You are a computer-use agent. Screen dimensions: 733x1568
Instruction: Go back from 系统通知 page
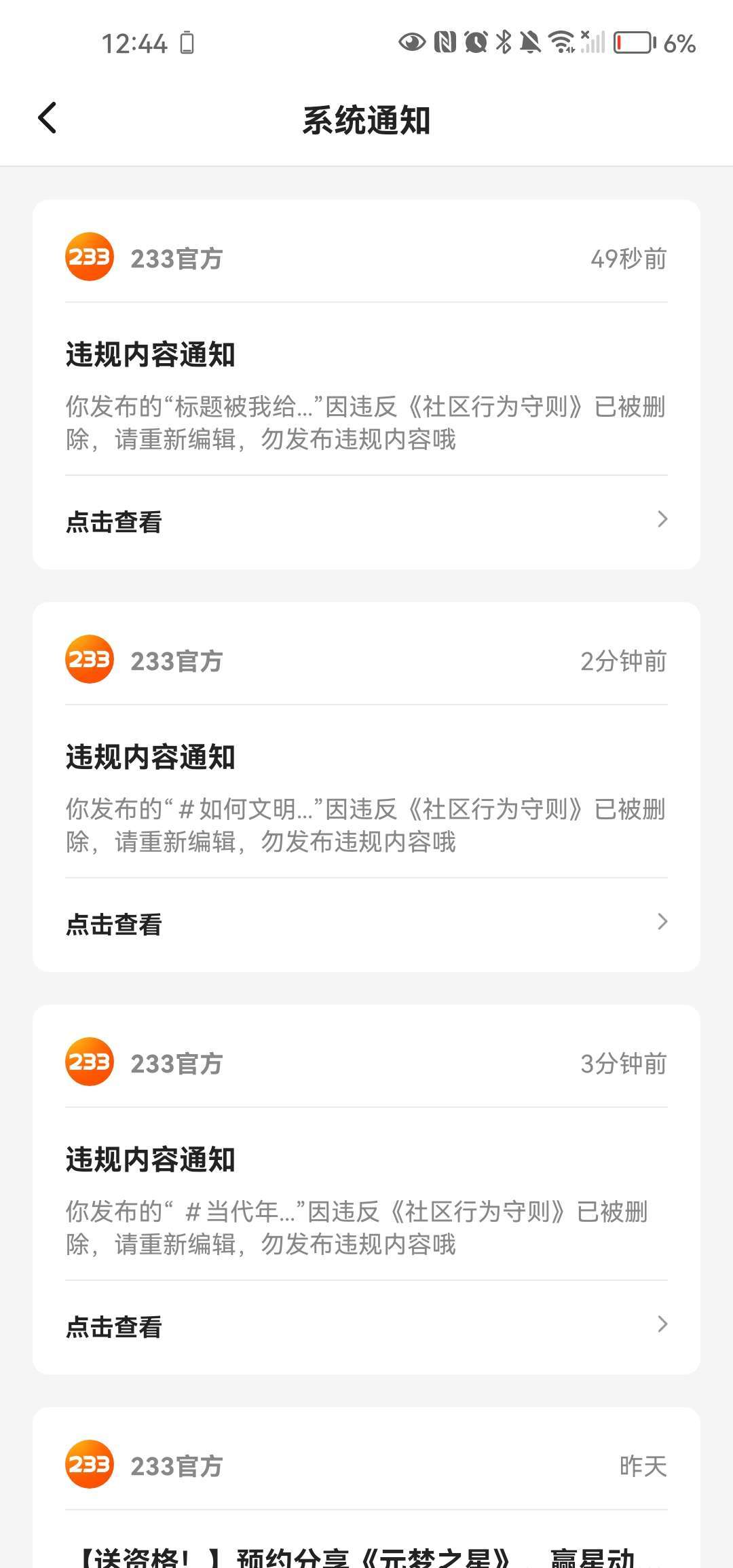pos(47,118)
